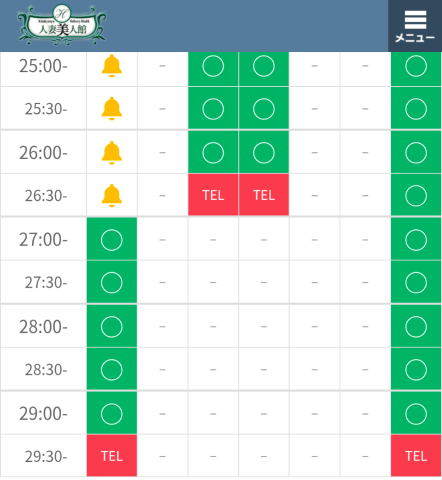Go to home via 人妻美人館 header logo
The width and height of the screenshot is (442, 480).
point(62,25)
